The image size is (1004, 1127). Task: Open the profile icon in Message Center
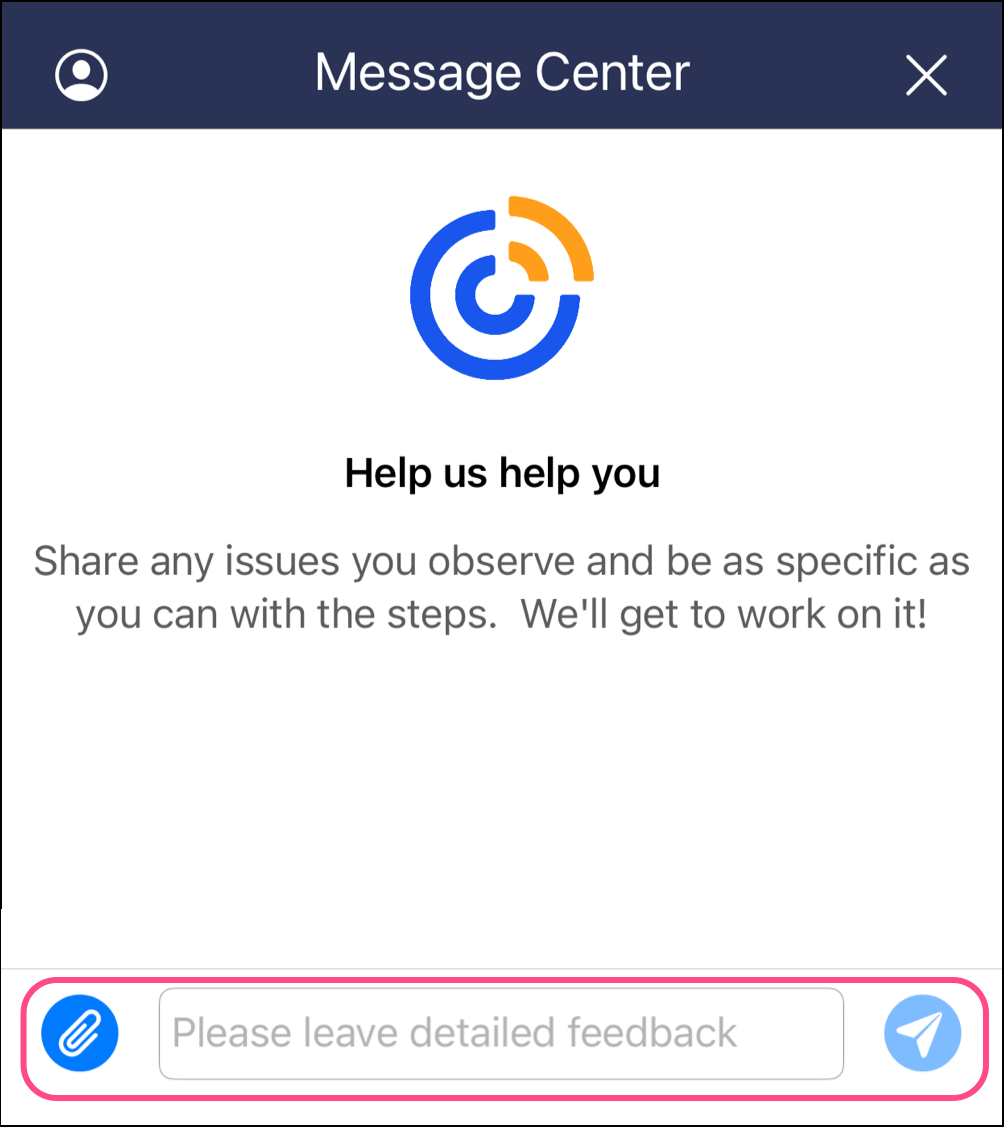click(81, 74)
